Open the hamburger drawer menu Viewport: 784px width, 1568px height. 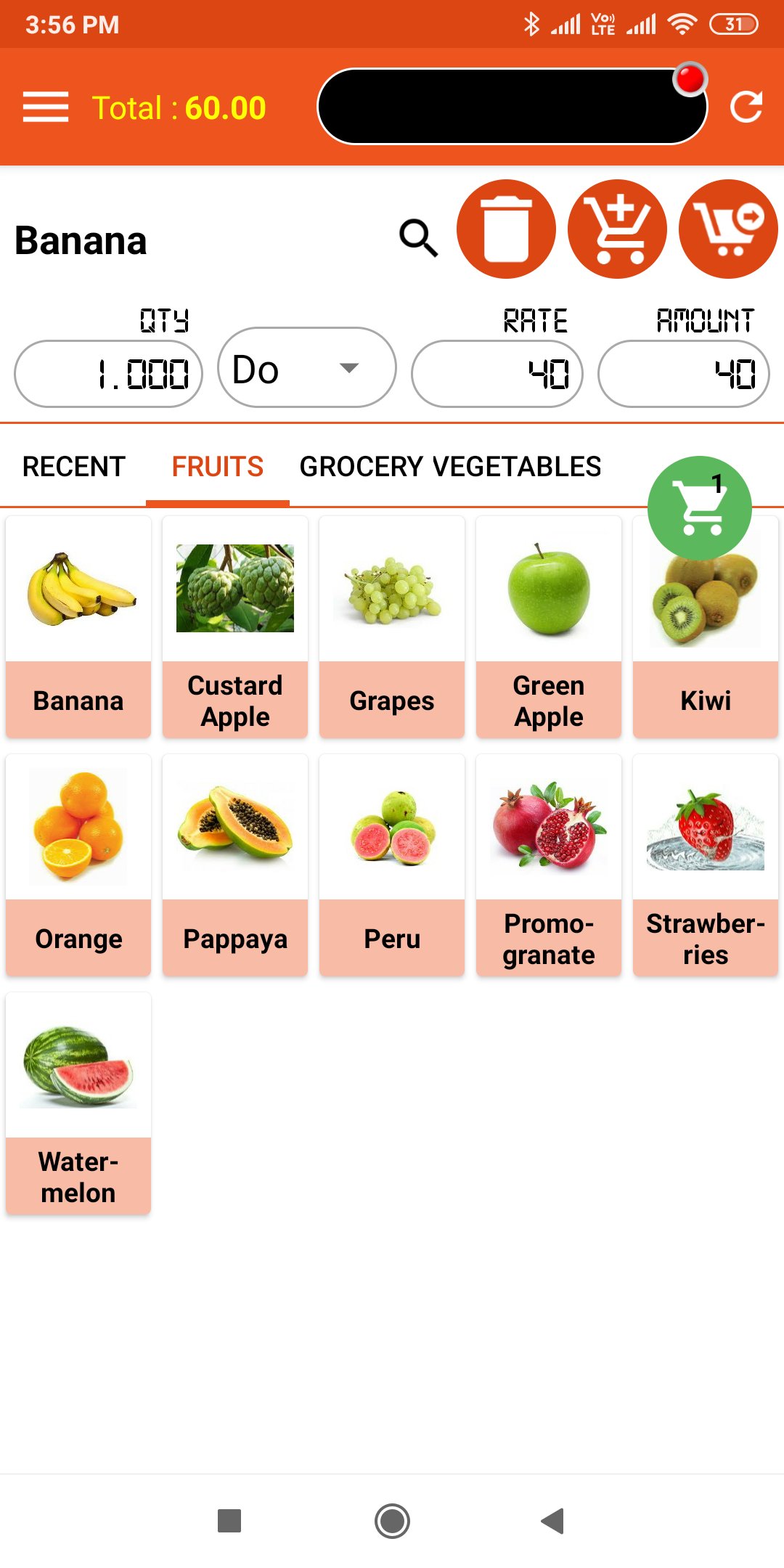45,107
